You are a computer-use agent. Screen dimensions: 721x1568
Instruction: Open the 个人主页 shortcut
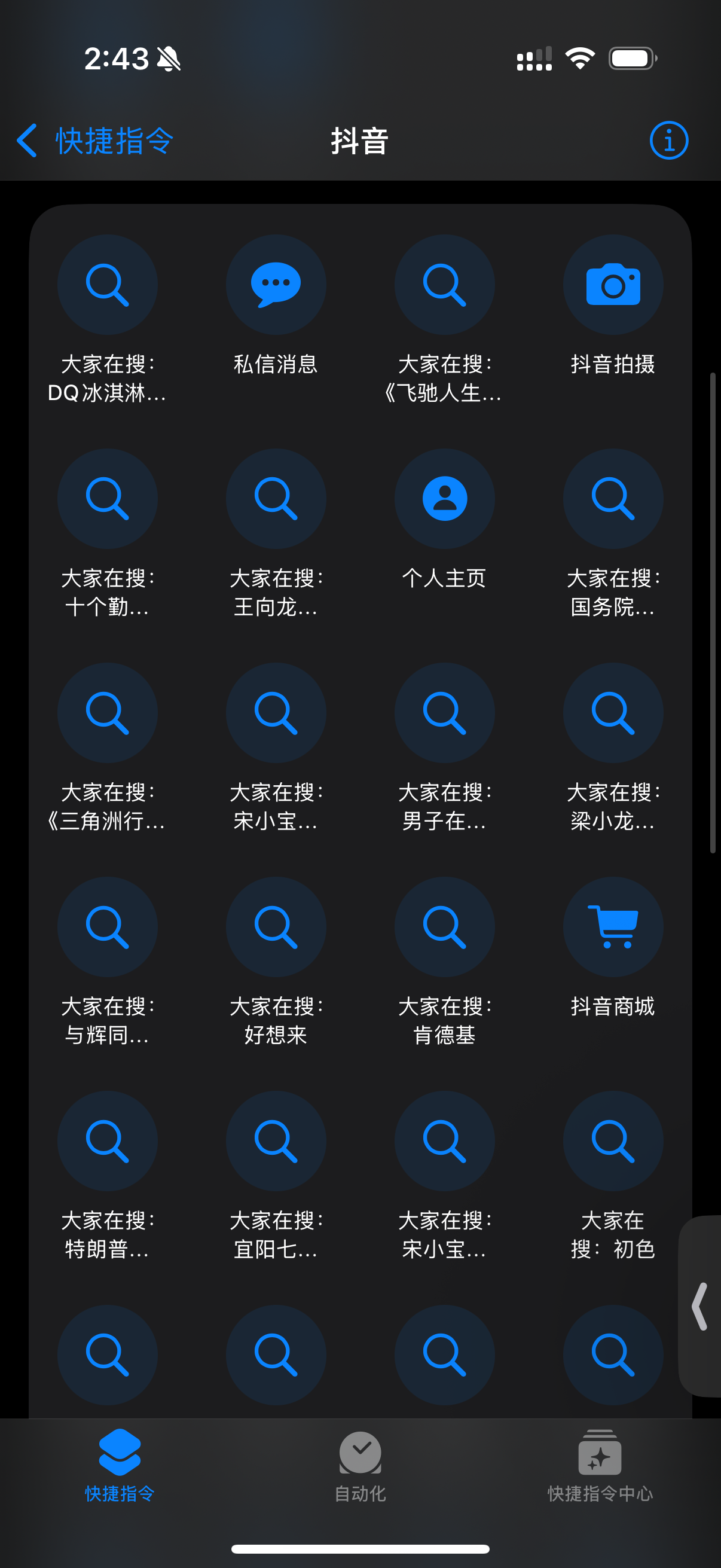444,499
